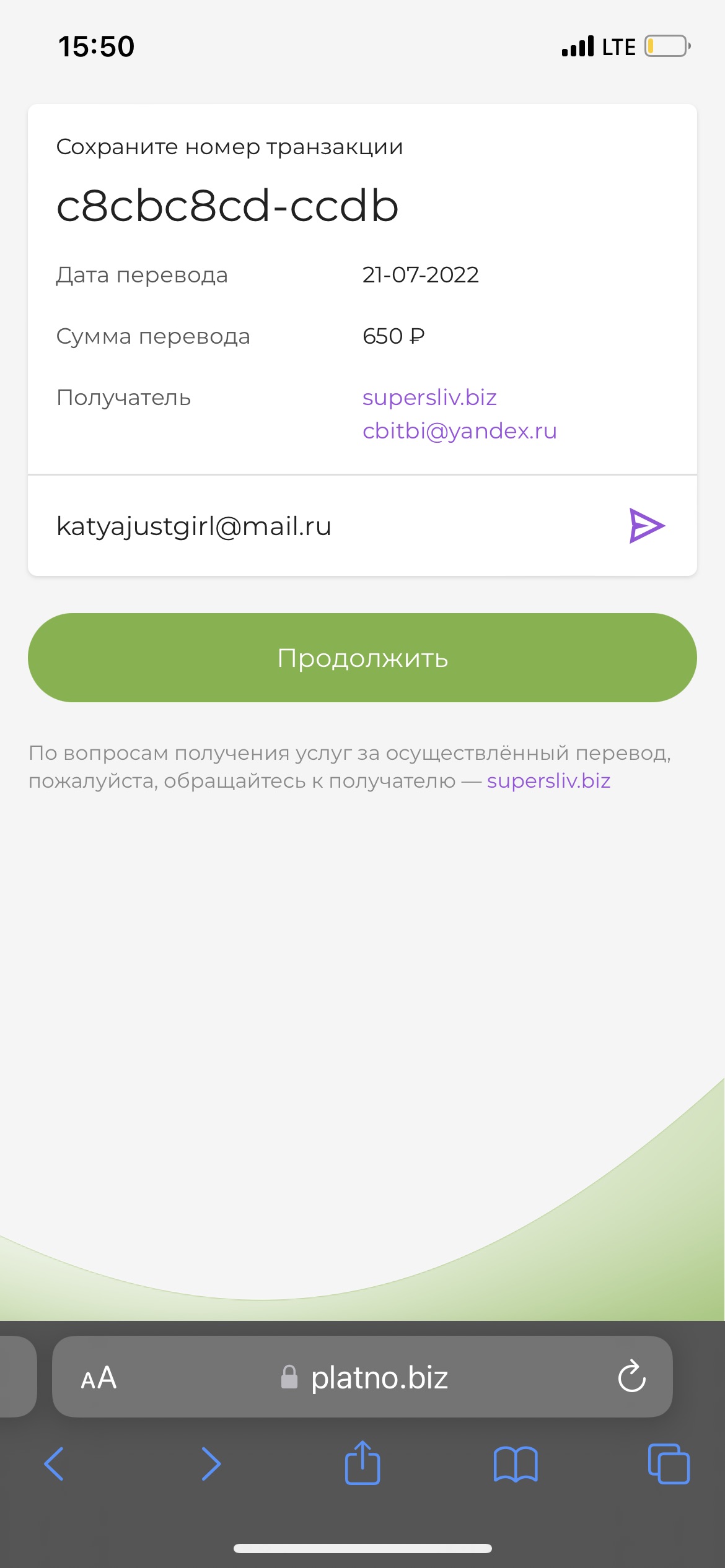Open the supersliv.biz link in the footer note
This screenshot has height=1568, width=725.
pos(548,781)
